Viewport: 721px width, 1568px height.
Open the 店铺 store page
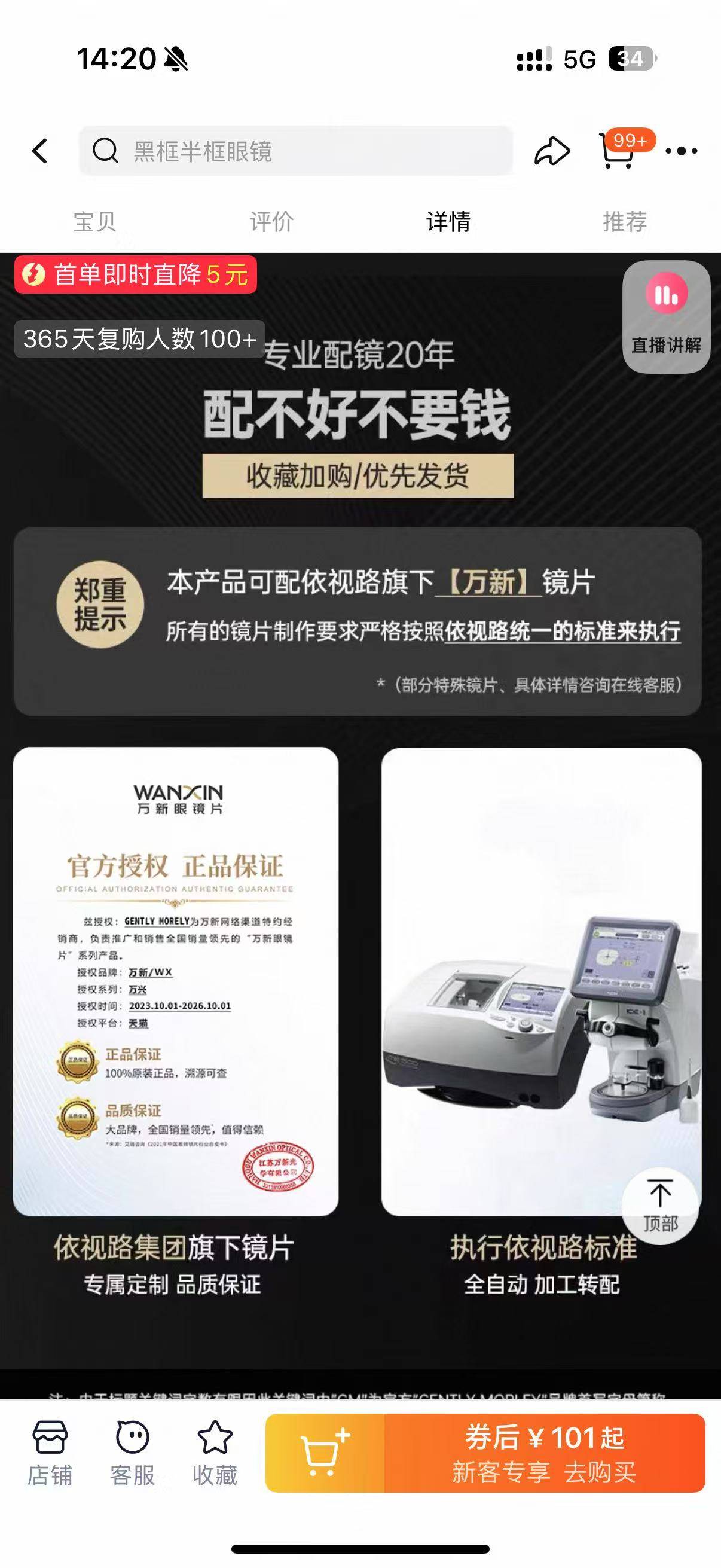coord(50,1454)
